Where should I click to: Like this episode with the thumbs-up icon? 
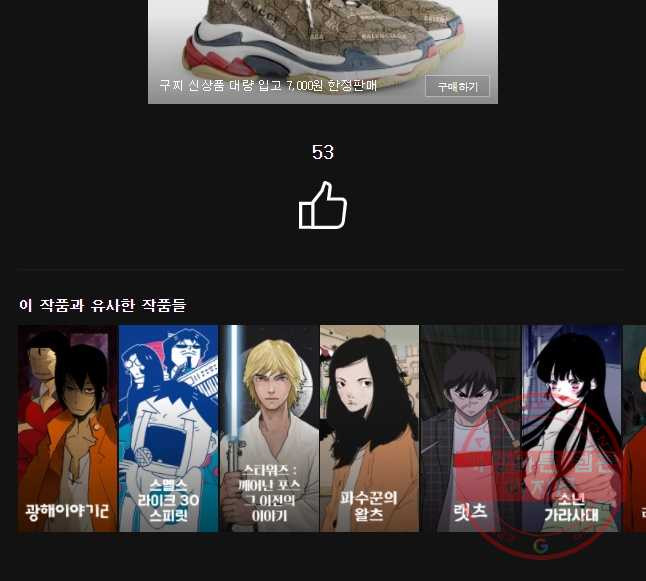coord(322,205)
